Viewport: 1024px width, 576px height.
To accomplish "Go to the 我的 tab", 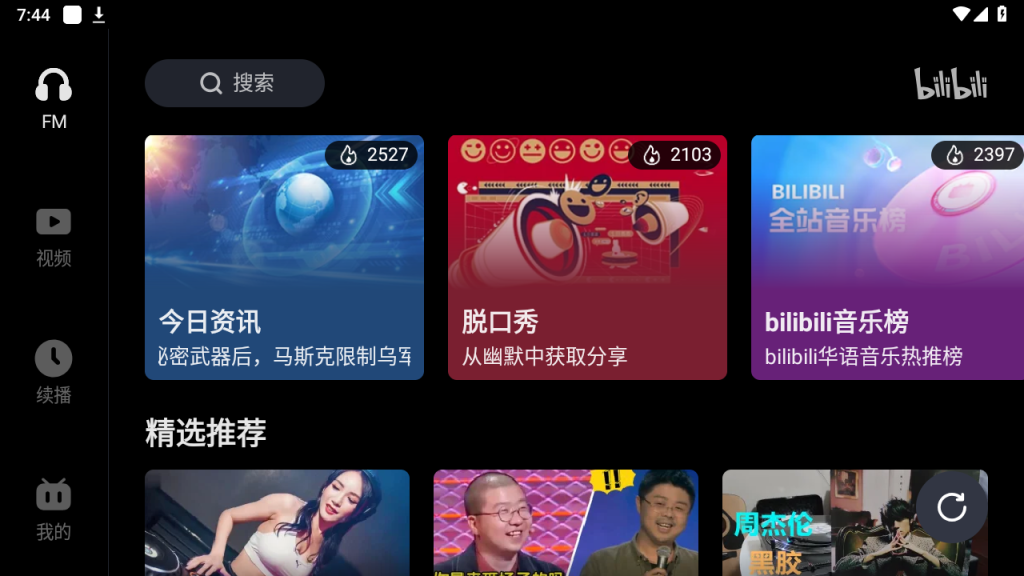I will click(x=54, y=509).
